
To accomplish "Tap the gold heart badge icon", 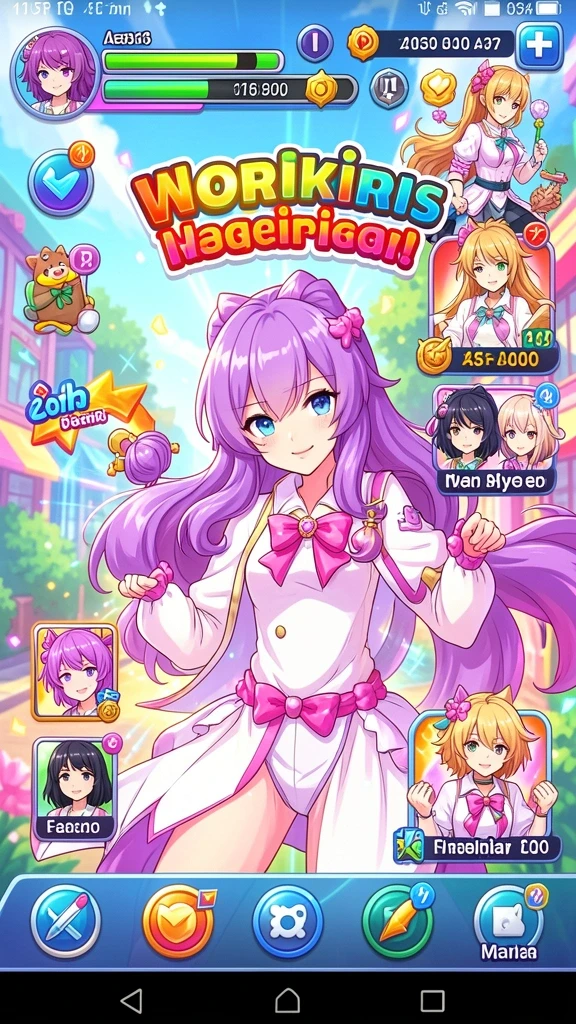I will click(x=438, y=88).
